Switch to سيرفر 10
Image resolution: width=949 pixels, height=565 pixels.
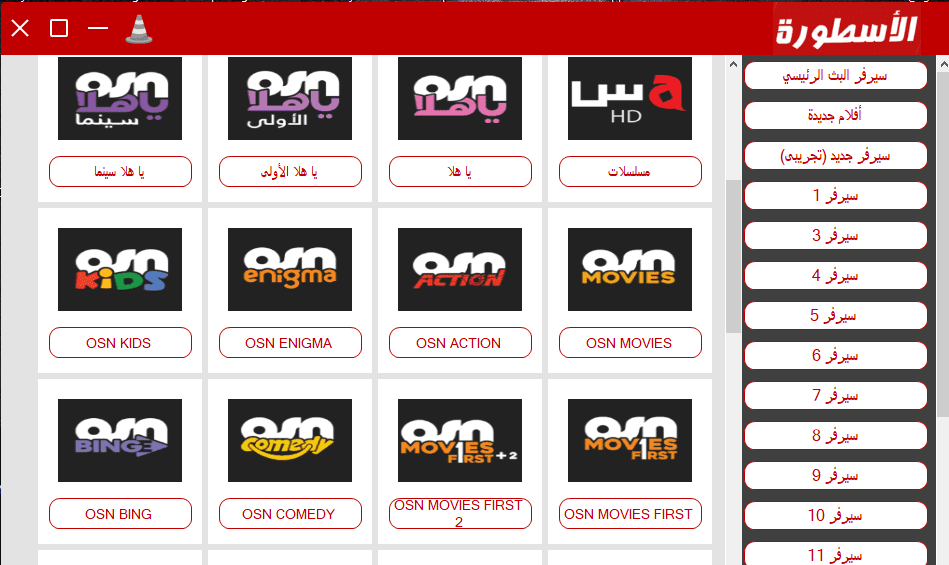[836, 515]
